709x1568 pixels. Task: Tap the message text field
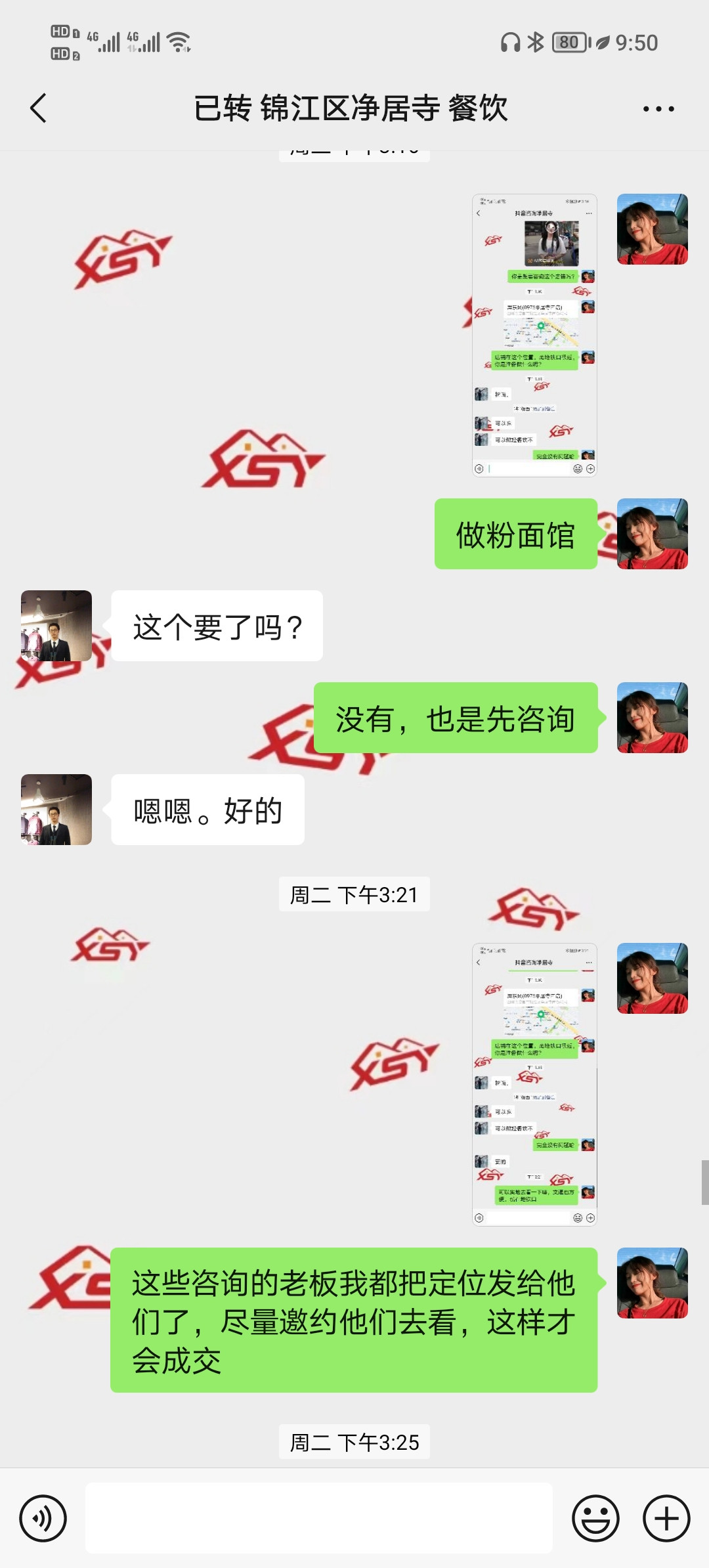[x=318, y=1518]
